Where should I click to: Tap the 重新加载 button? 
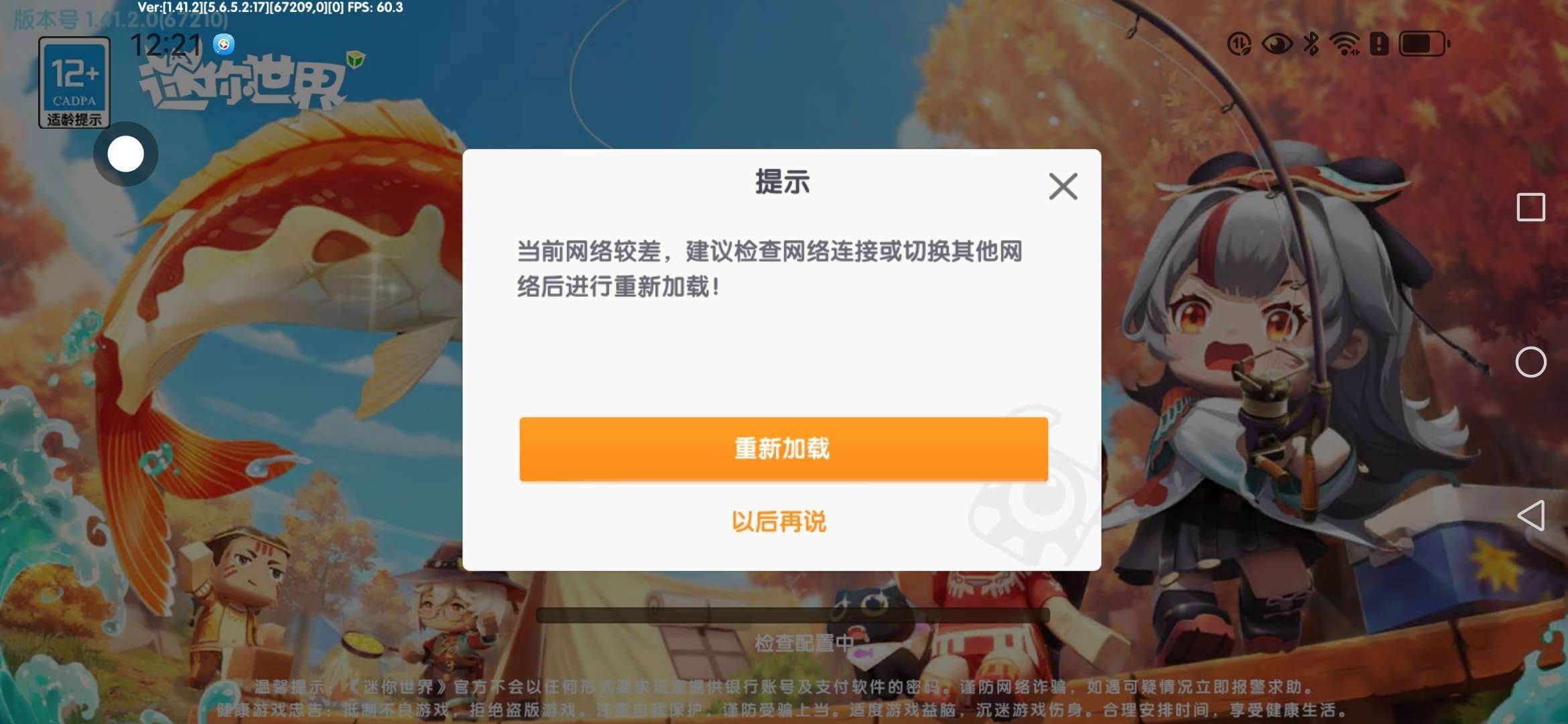click(x=783, y=448)
